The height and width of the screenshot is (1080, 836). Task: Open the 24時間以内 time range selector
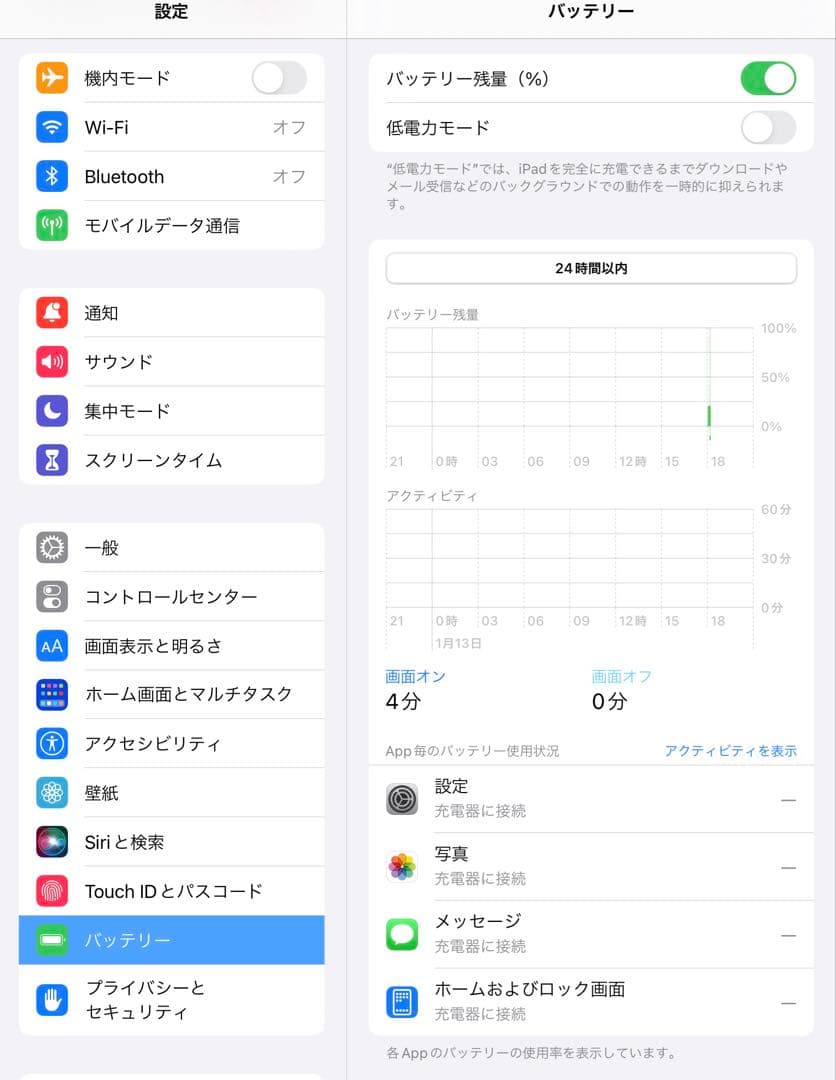[592, 267]
